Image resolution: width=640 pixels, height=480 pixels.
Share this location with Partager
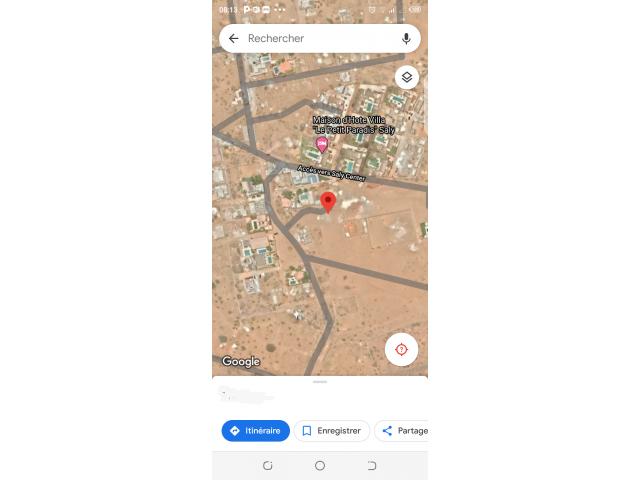point(402,431)
